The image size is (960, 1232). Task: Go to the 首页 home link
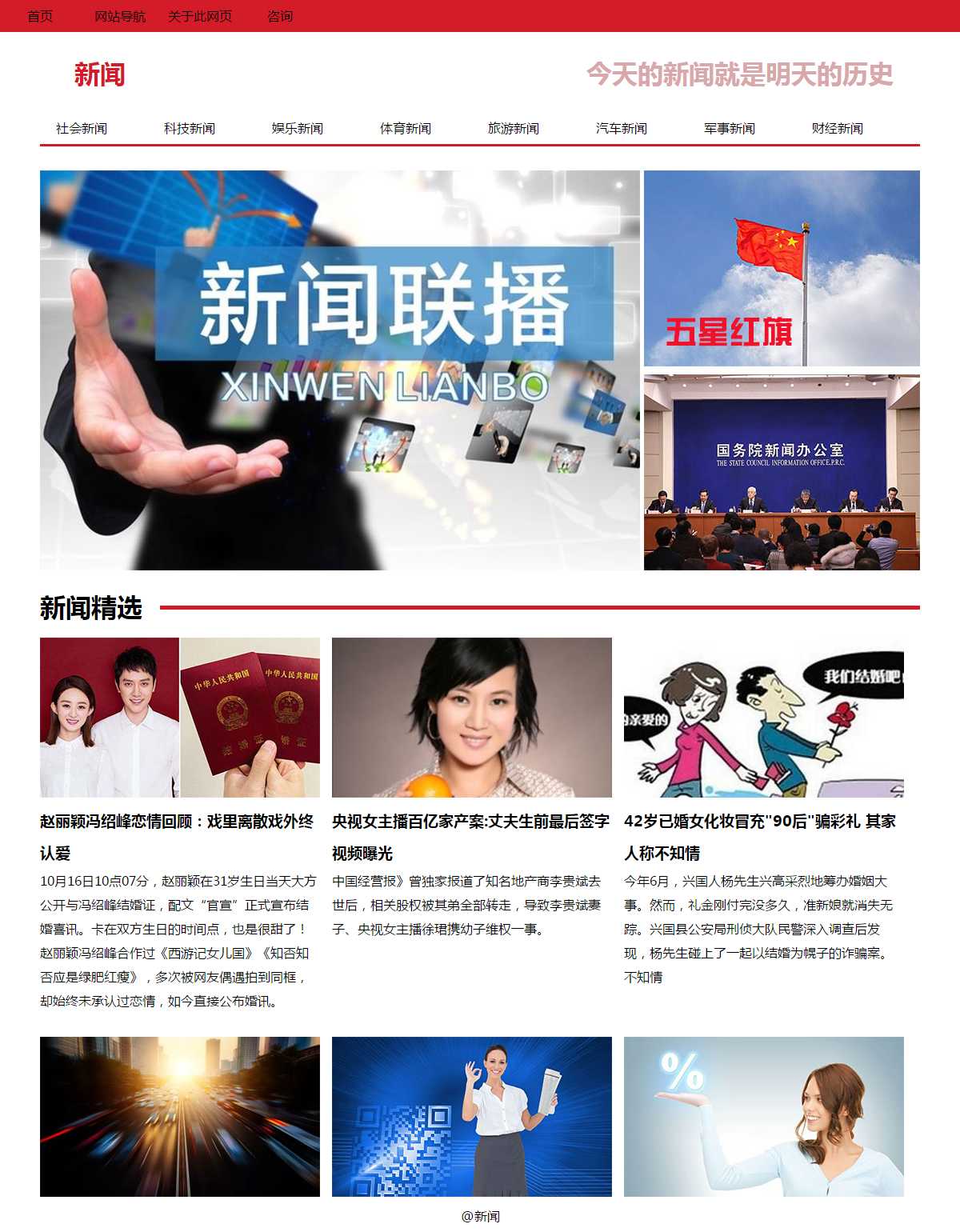point(40,16)
